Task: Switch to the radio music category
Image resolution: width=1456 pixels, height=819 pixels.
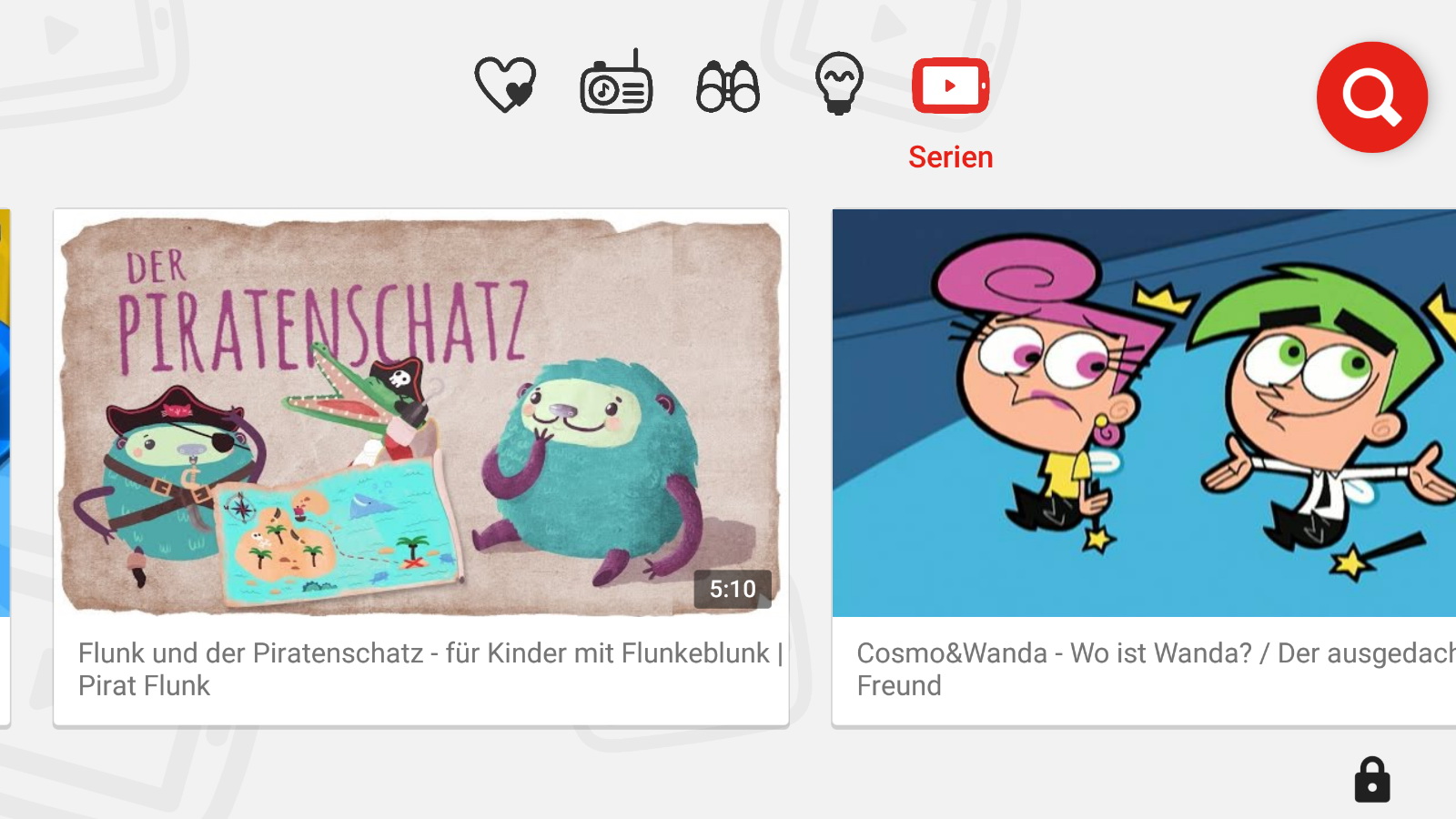Action: [x=616, y=85]
